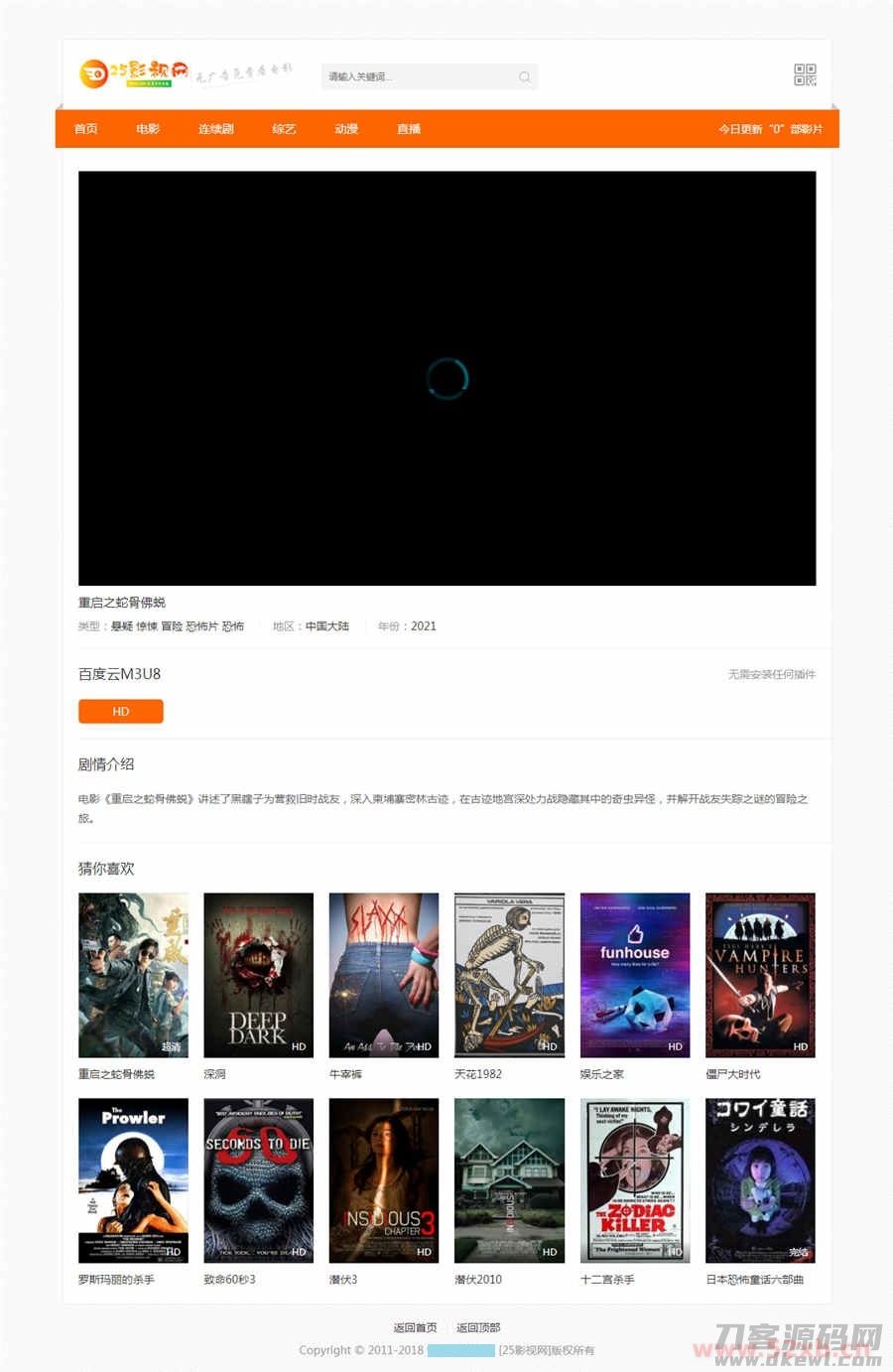Open the 直播 tab
This screenshot has height=1372, width=893.
409,129
